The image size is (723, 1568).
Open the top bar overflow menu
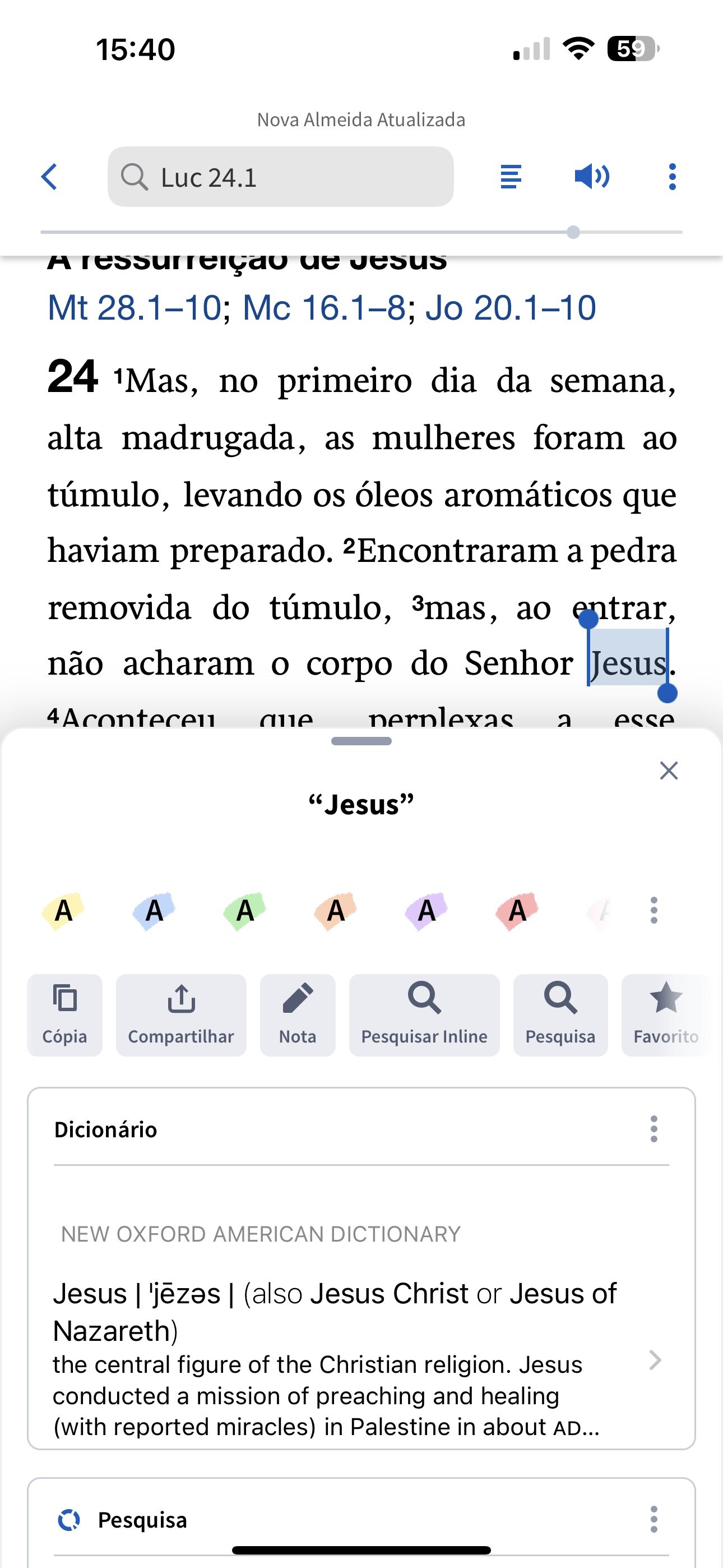pyautogui.click(x=671, y=177)
